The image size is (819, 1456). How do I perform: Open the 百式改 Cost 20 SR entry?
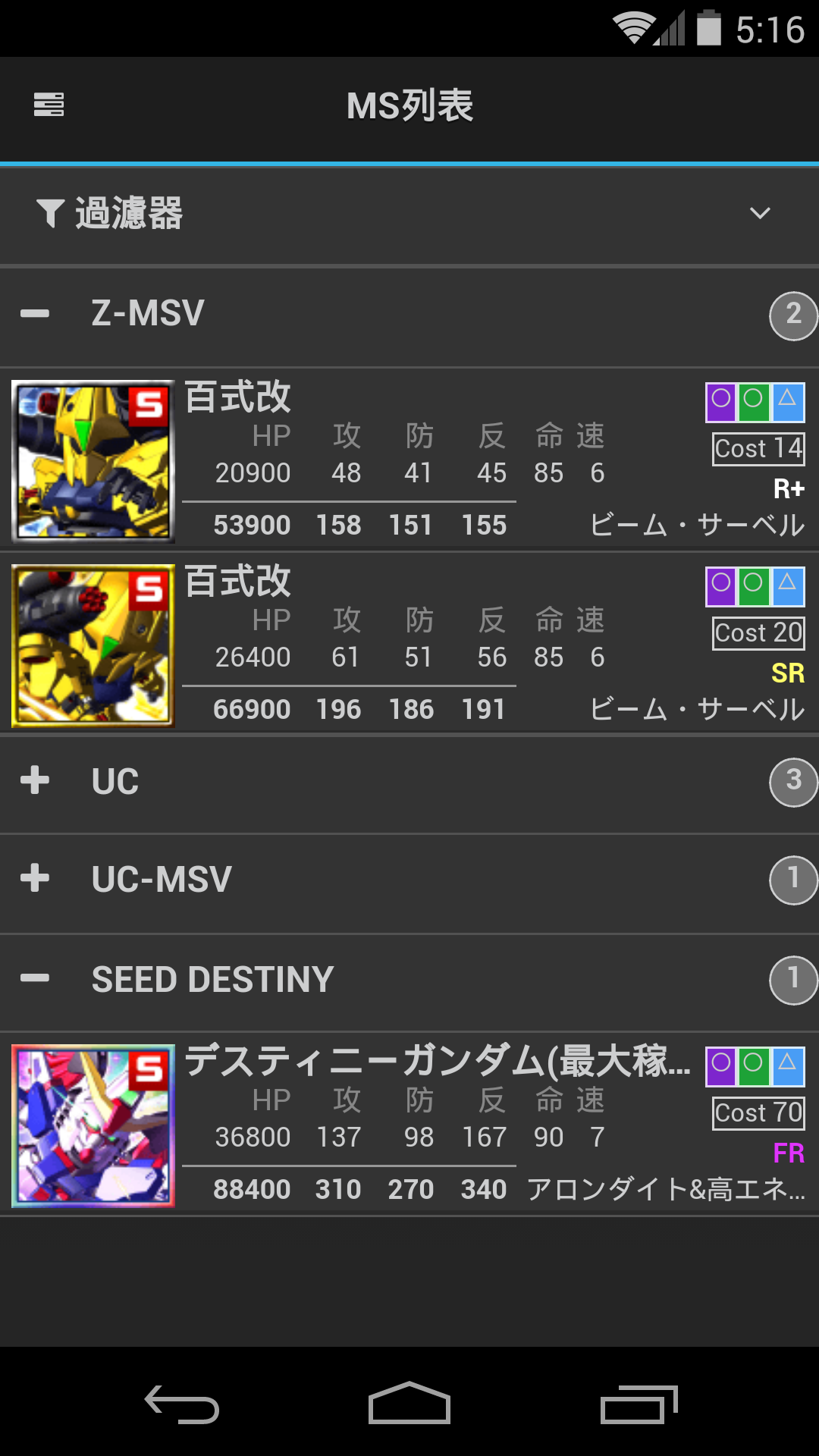(x=409, y=645)
